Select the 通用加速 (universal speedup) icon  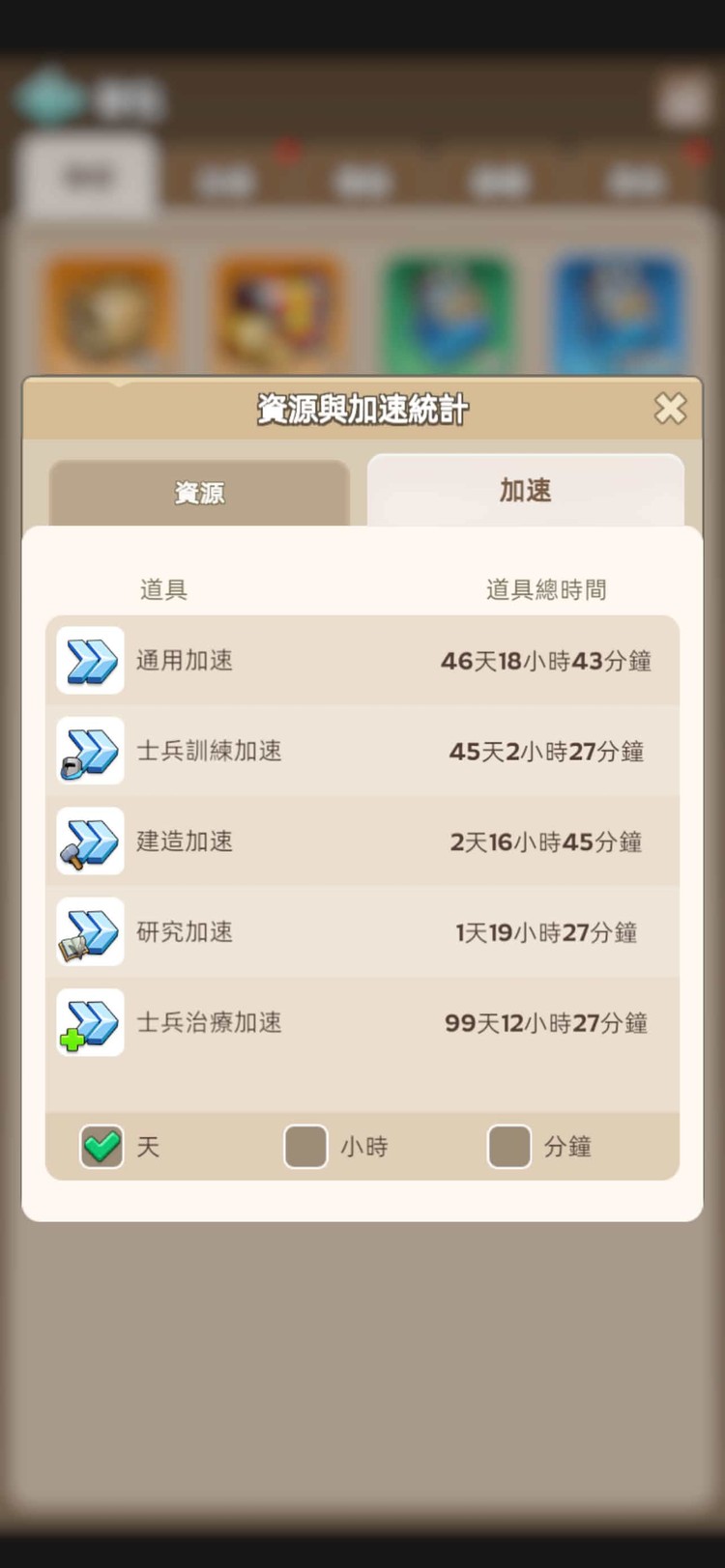[x=88, y=661]
